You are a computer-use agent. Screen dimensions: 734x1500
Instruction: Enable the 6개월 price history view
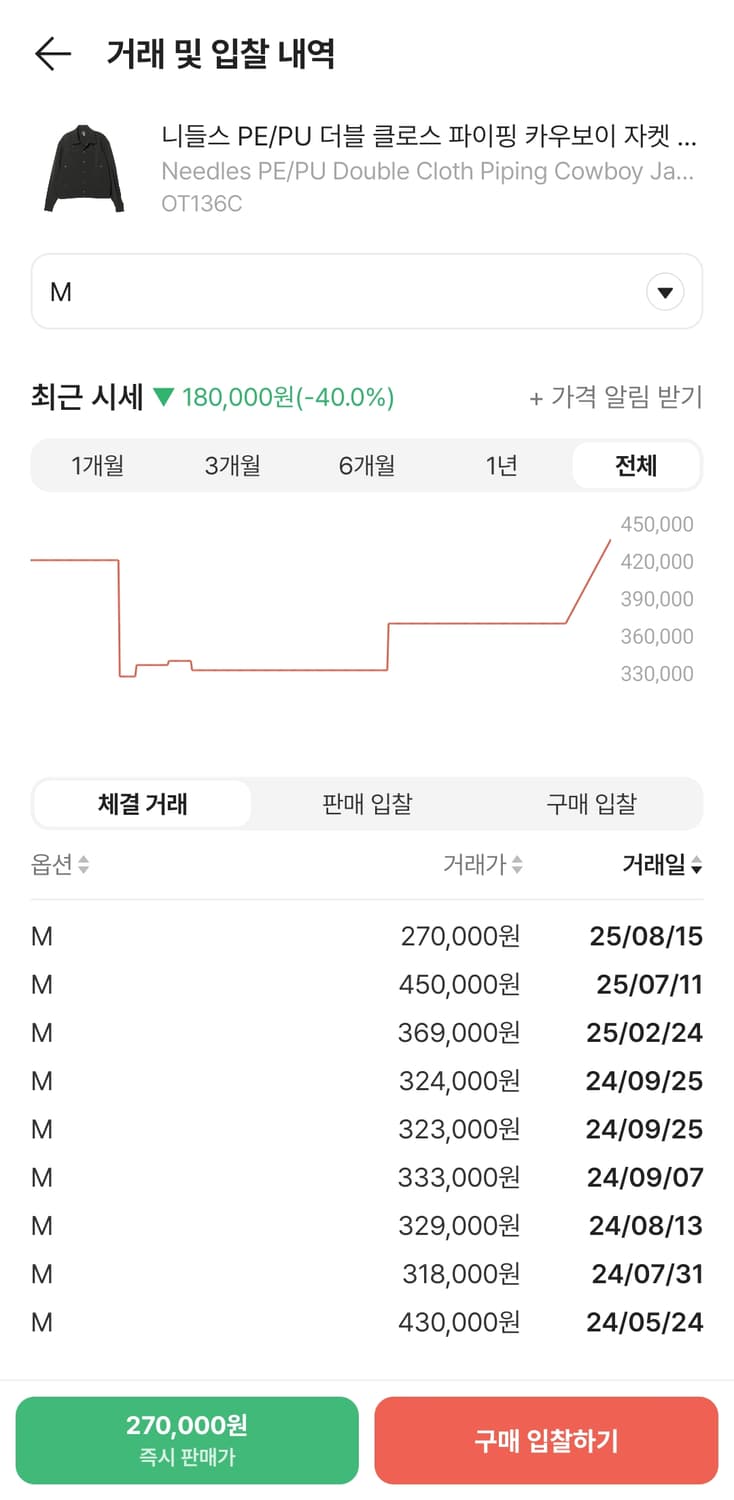366,465
